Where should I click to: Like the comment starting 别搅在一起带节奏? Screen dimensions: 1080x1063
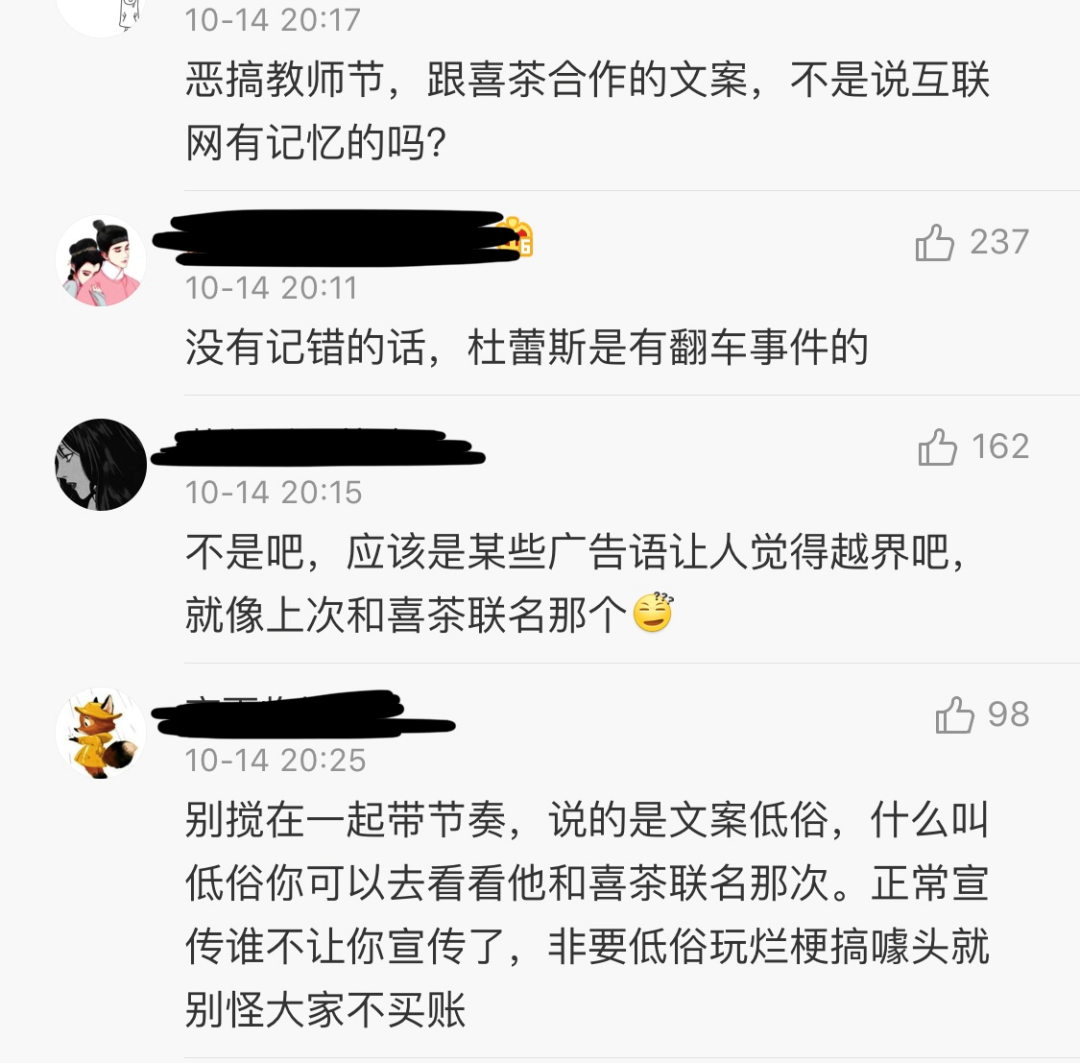tap(955, 715)
